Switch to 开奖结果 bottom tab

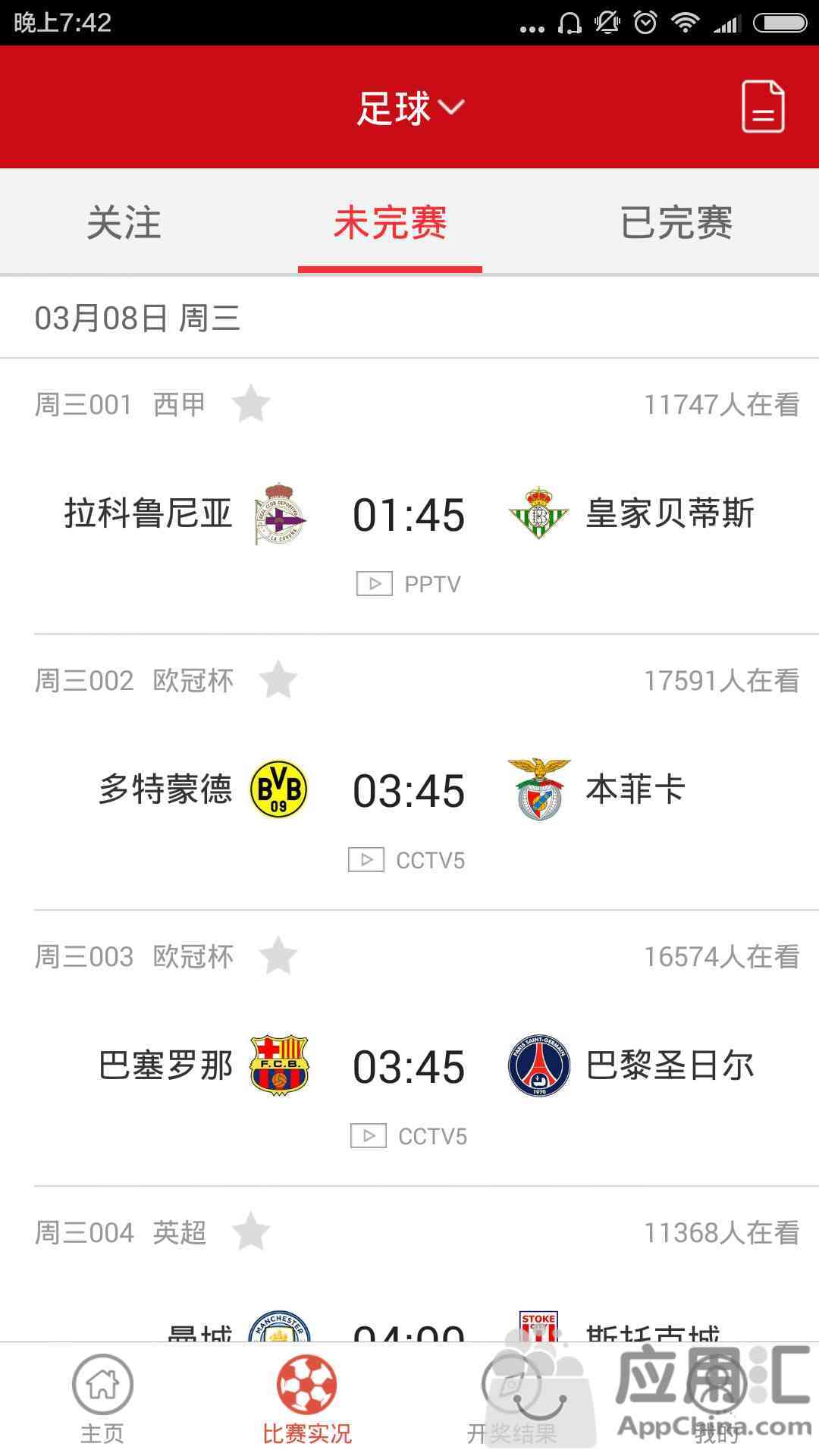[512, 1399]
